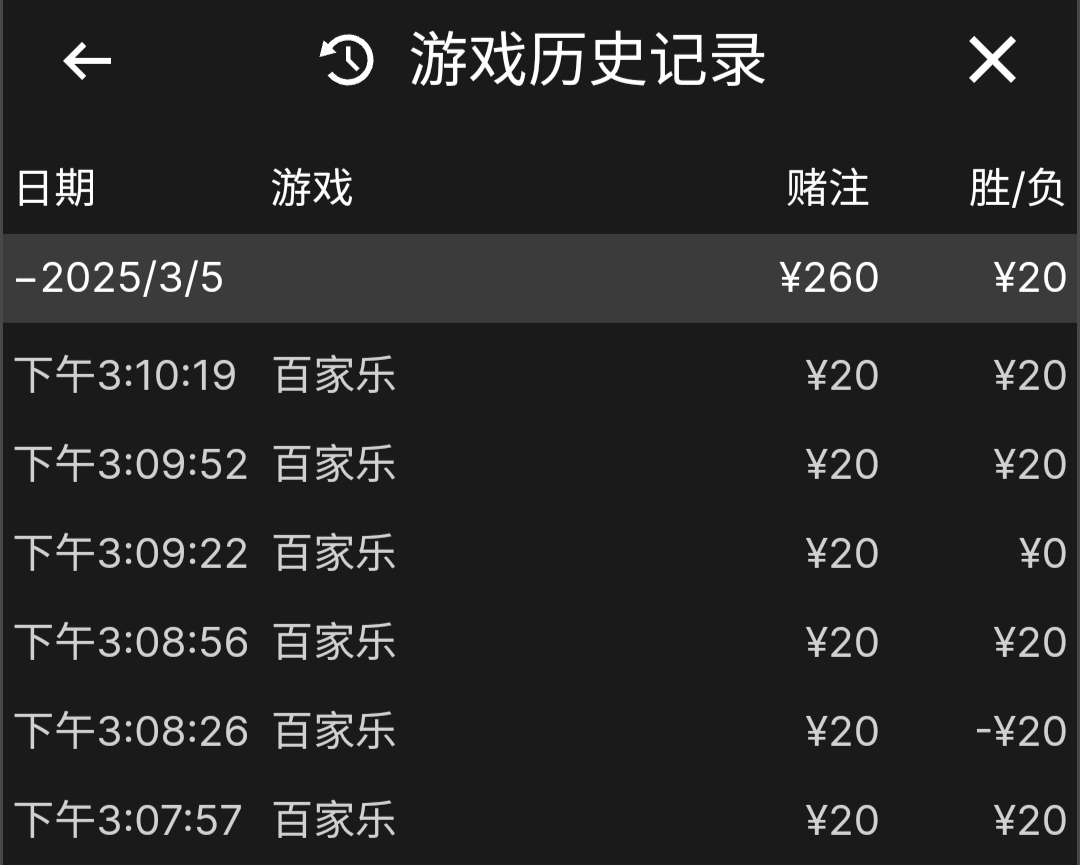Go back using the arrow icon
1080x865 pixels.
[87, 61]
